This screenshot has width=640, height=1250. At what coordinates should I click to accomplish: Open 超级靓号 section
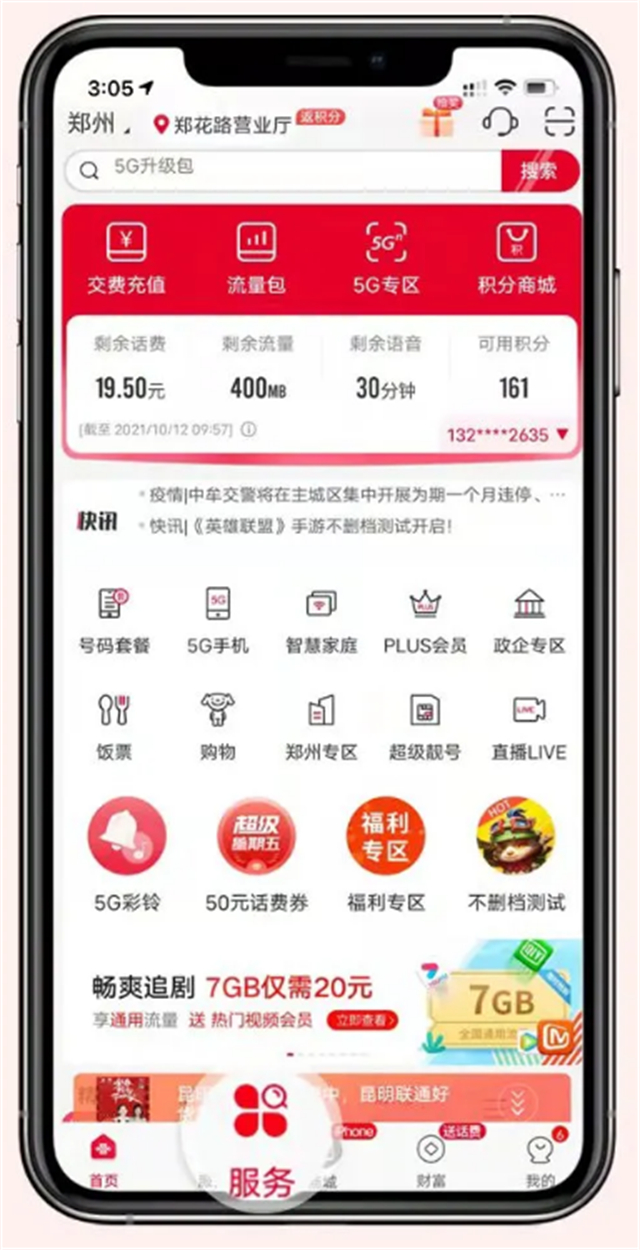click(425, 726)
